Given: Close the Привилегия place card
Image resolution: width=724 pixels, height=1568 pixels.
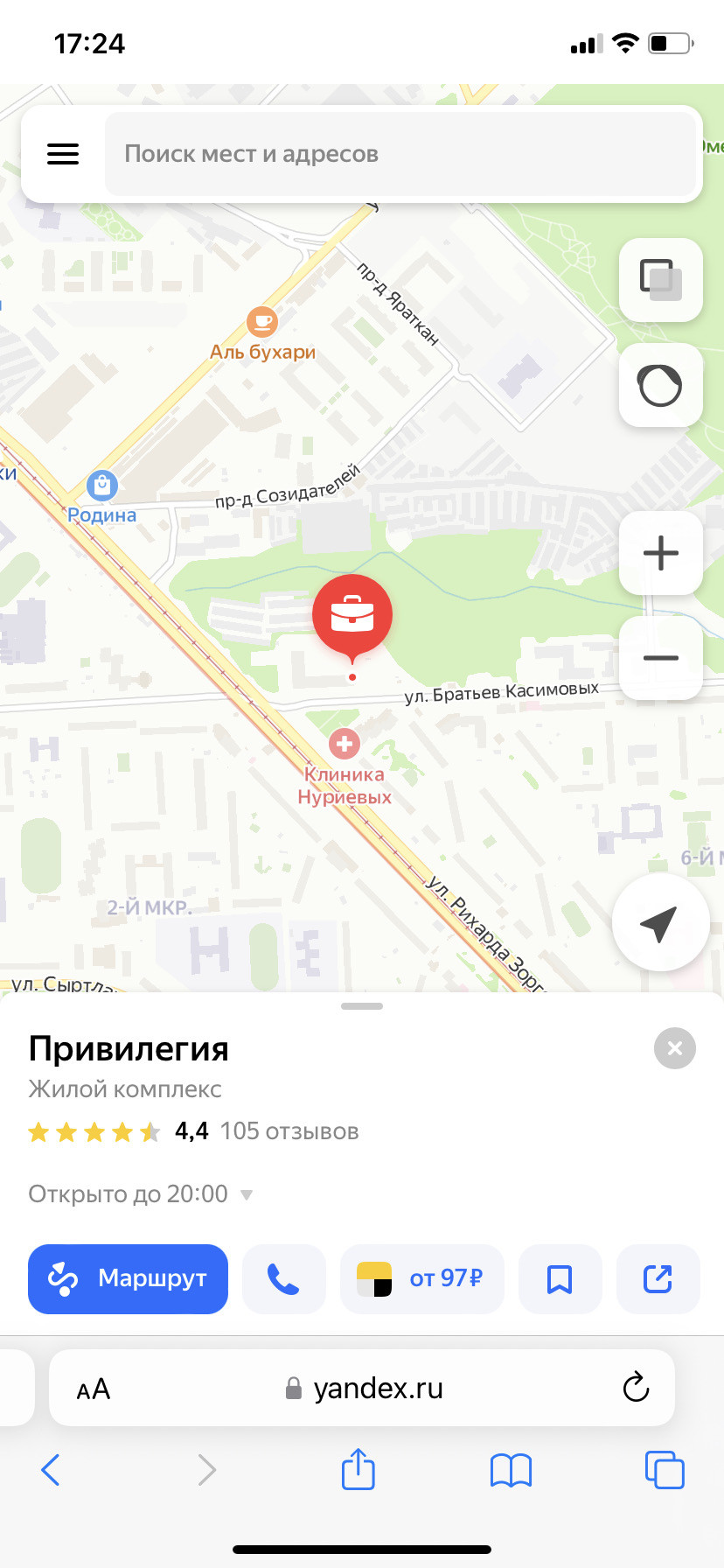Looking at the screenshot, I should (675, 1048).
